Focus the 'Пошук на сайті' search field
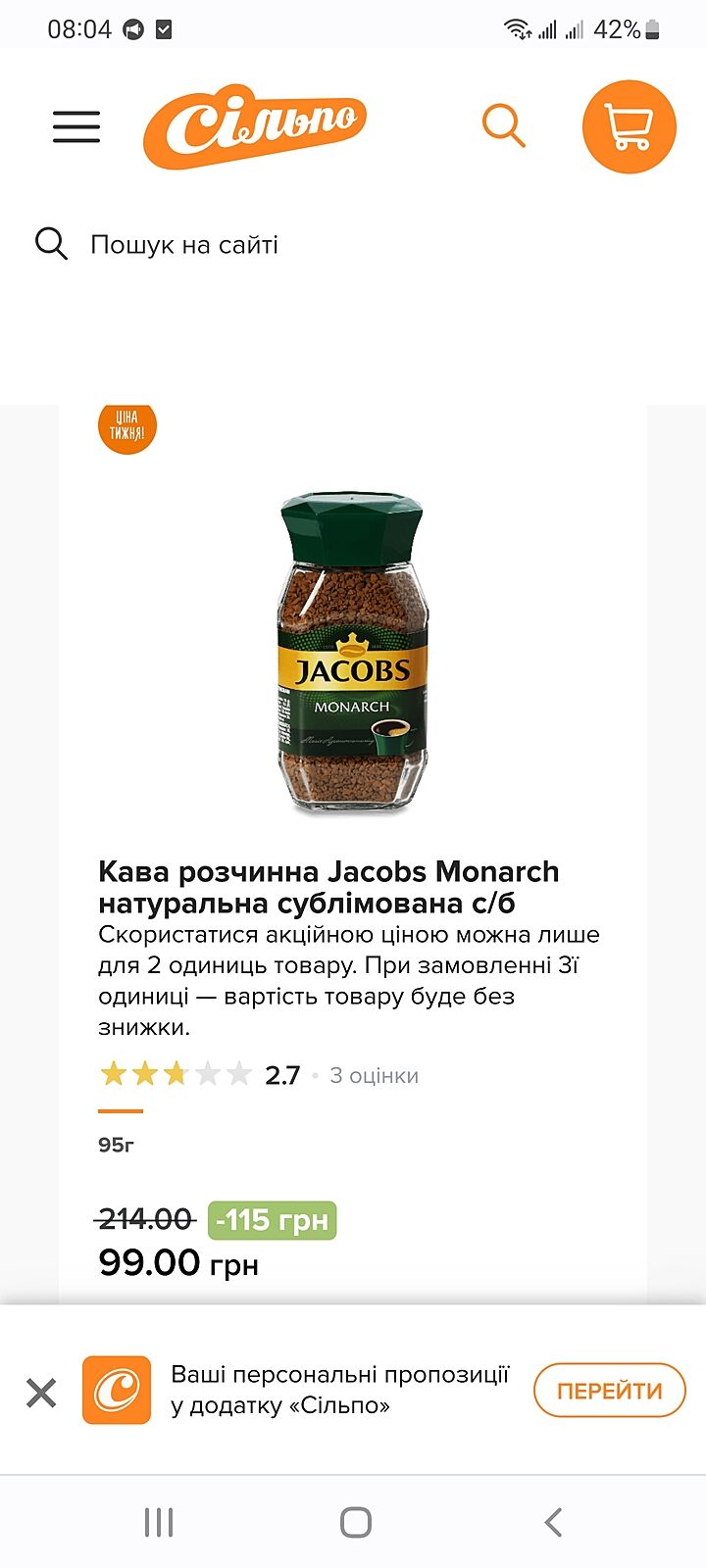 coord(294,244)
